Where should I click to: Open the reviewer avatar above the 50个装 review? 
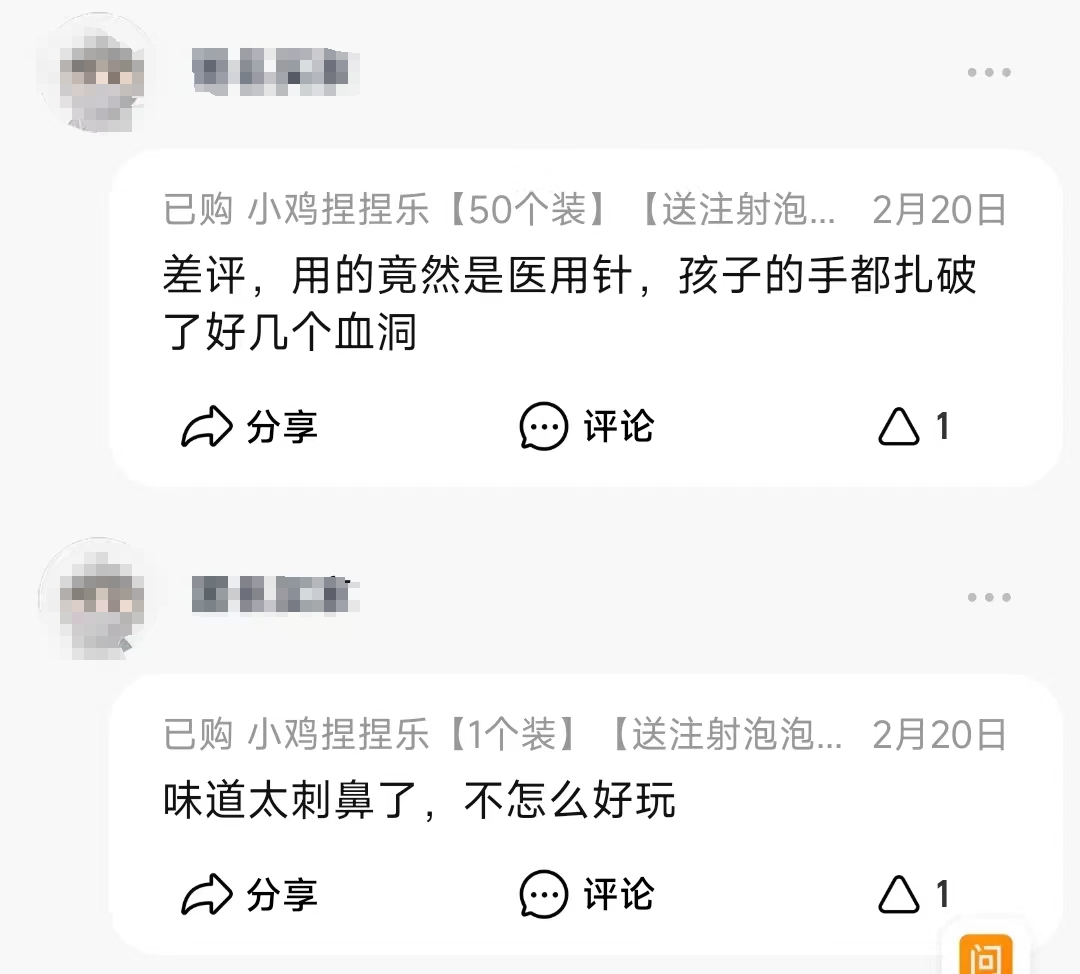click(x=96, y=74)
